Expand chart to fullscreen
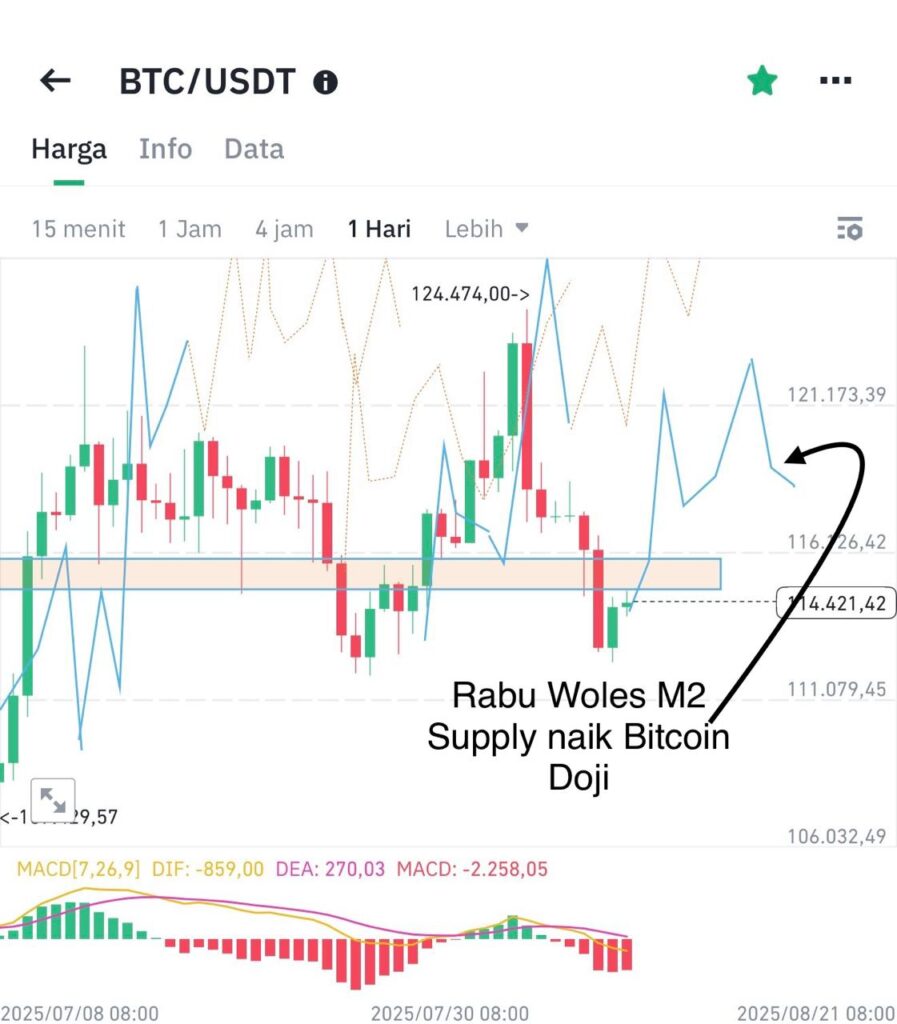Image resolution: width=897 pixels, height=1024 pixels. (52, 800)
